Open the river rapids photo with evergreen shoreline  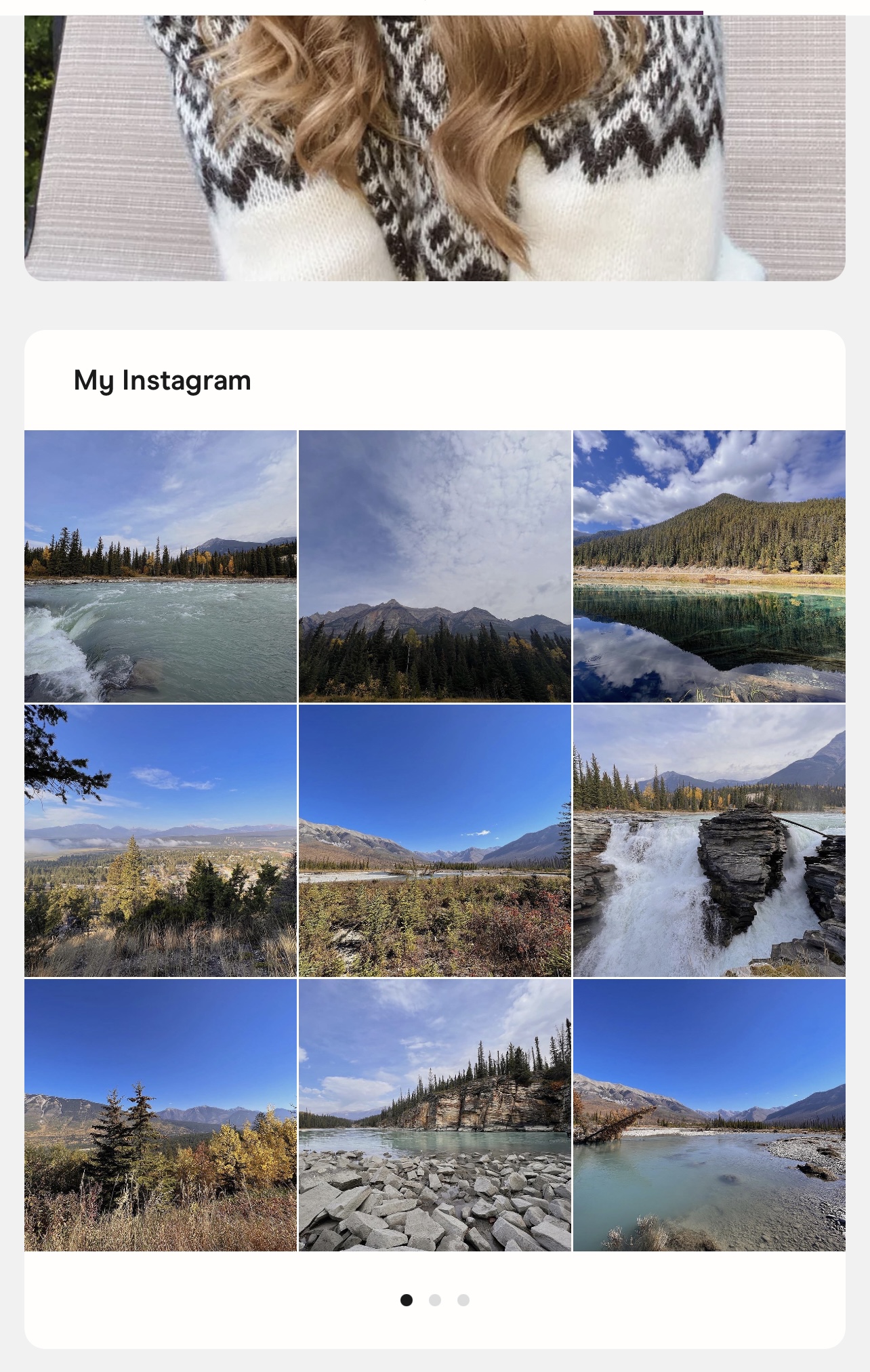[x=161, y=566]
